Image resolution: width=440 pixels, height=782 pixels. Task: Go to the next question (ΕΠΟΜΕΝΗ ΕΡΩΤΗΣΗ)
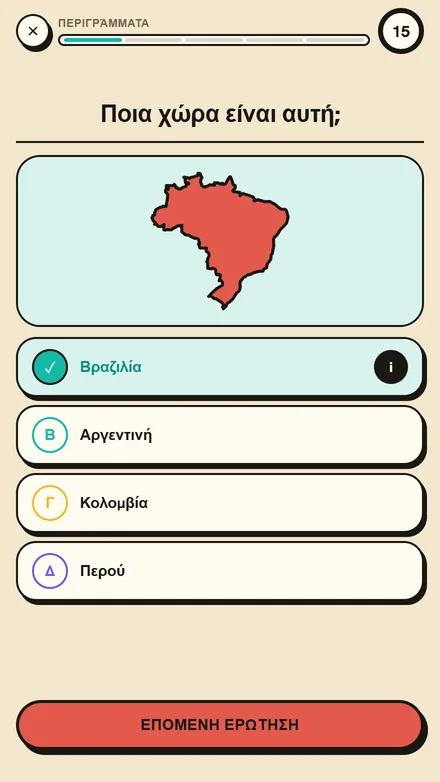(220, 725)
